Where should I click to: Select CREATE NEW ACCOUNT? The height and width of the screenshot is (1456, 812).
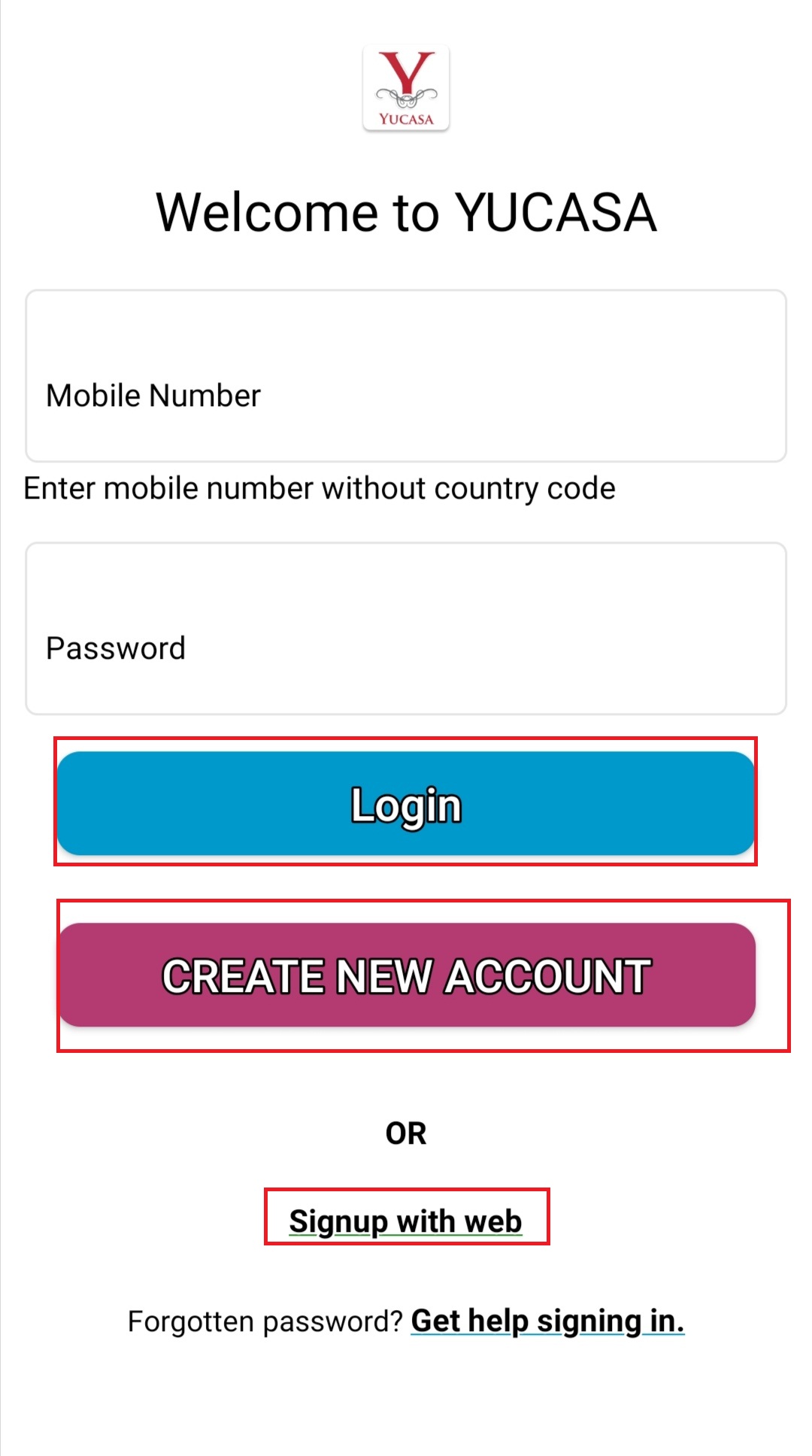tap(406, 975)
